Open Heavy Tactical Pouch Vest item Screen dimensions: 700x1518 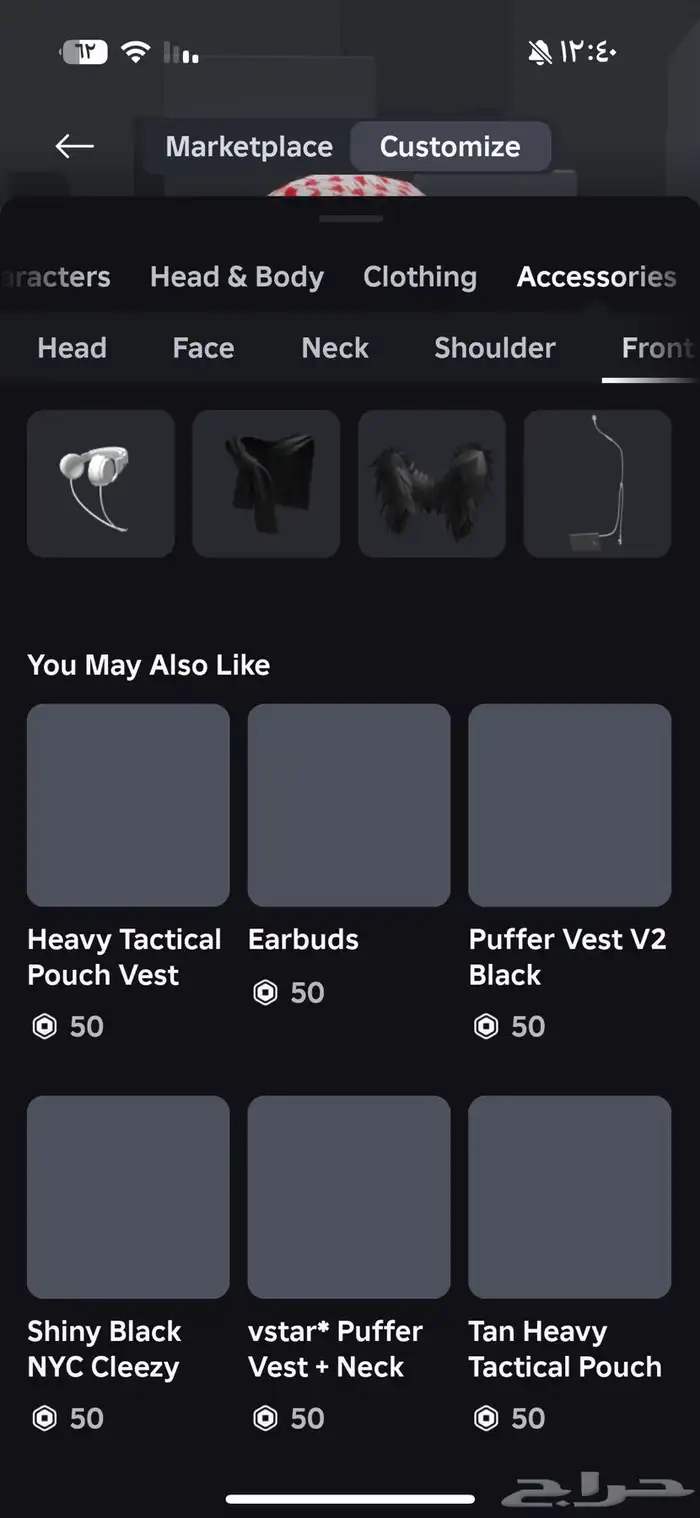coord(128,805)
